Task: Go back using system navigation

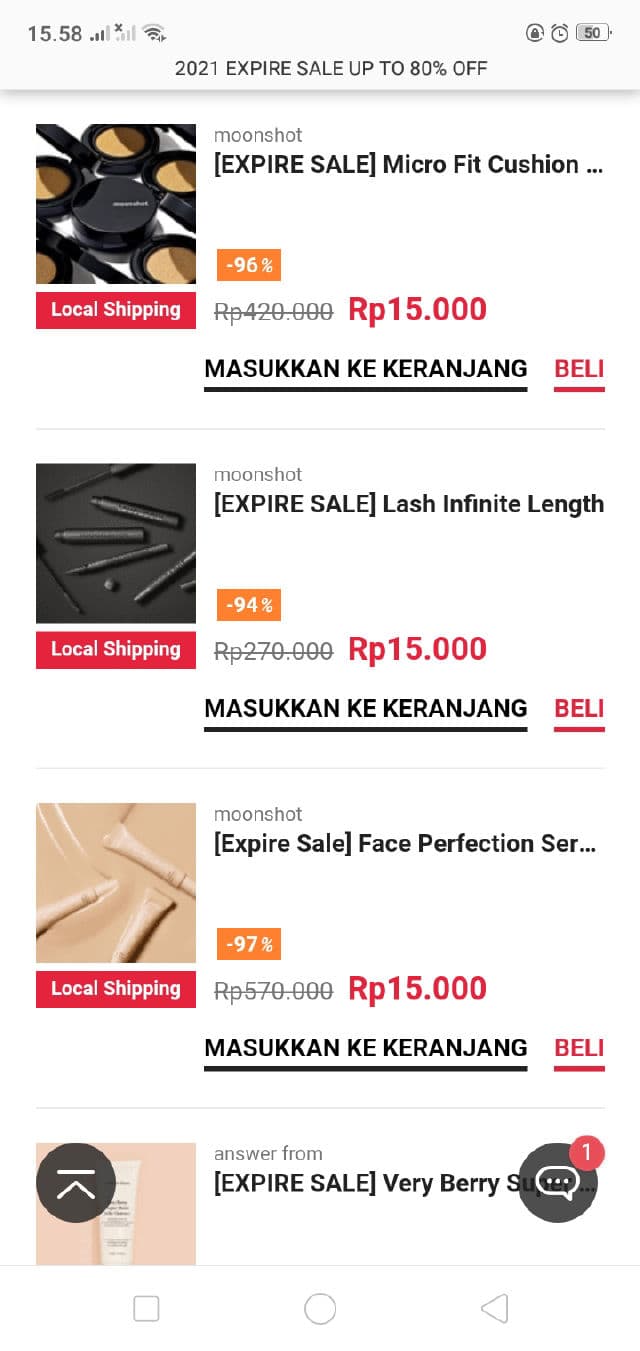Action: coord(494,1308)
